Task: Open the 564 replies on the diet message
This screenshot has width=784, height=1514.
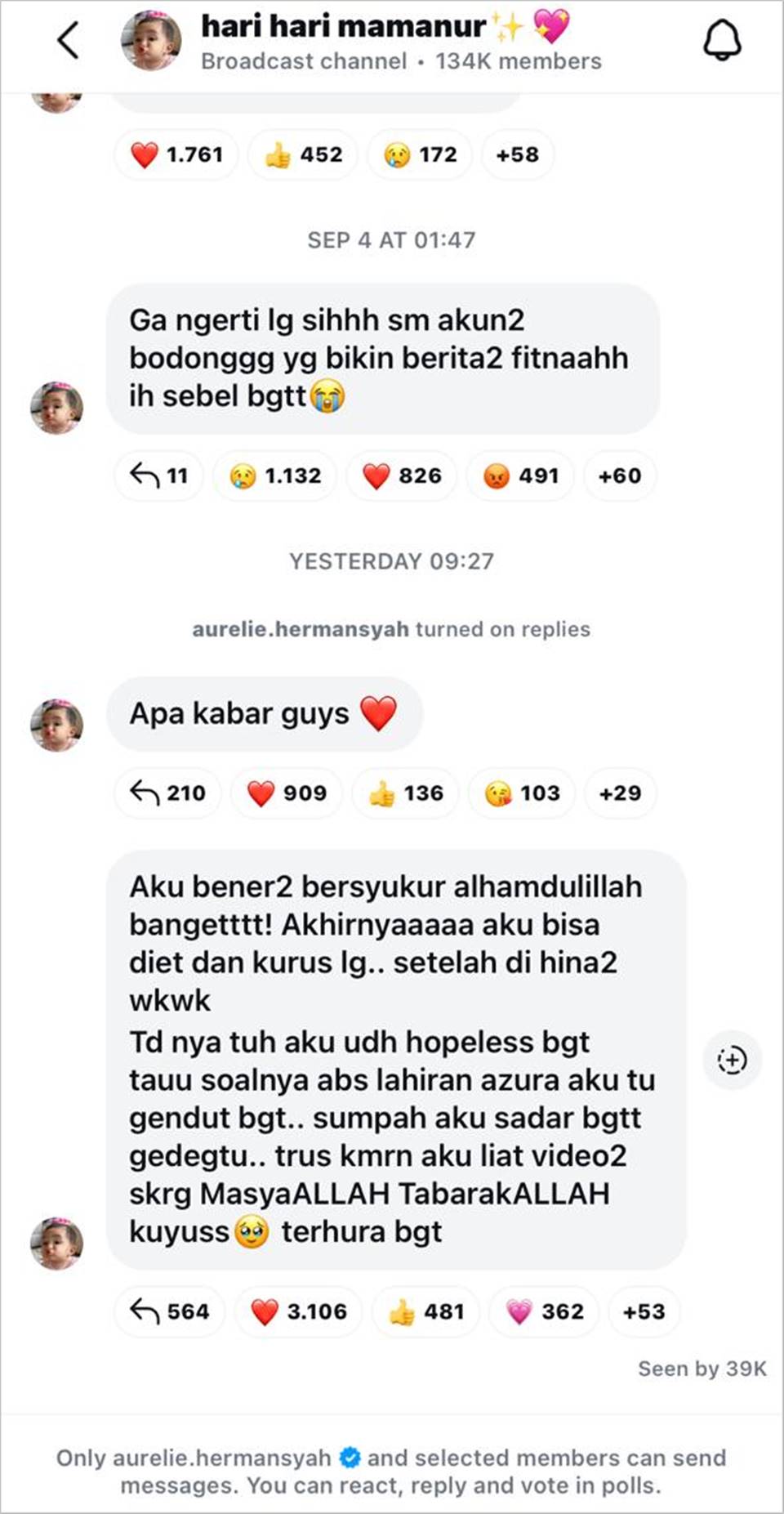Action: (x=170, y=1311)
